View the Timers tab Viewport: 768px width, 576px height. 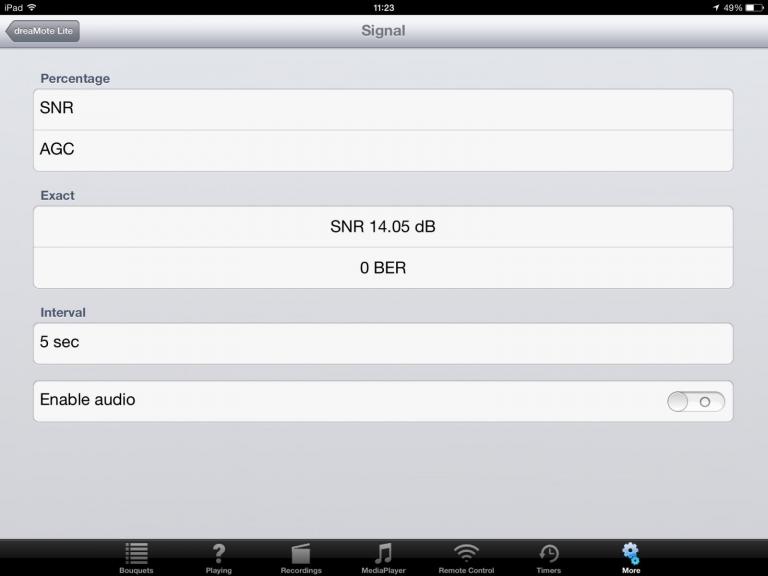pyautogui.click(x=548, y=557)
